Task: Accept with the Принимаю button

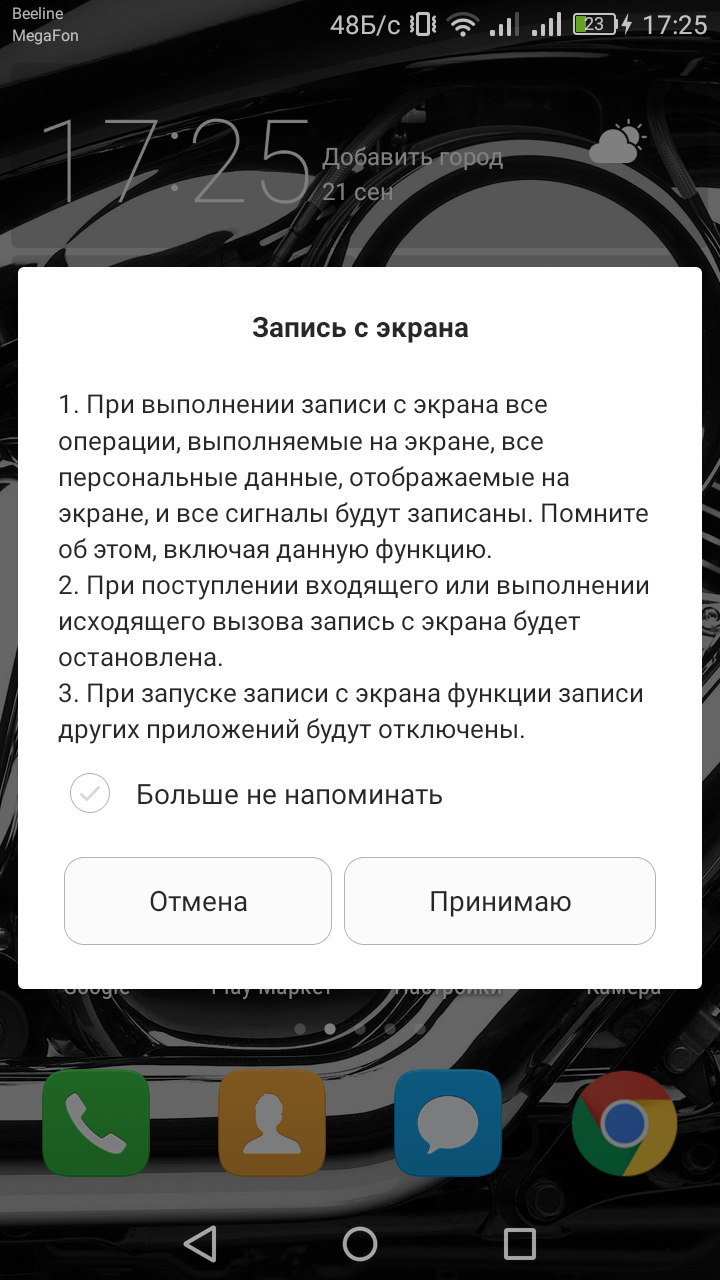Action: click(500, 901)
